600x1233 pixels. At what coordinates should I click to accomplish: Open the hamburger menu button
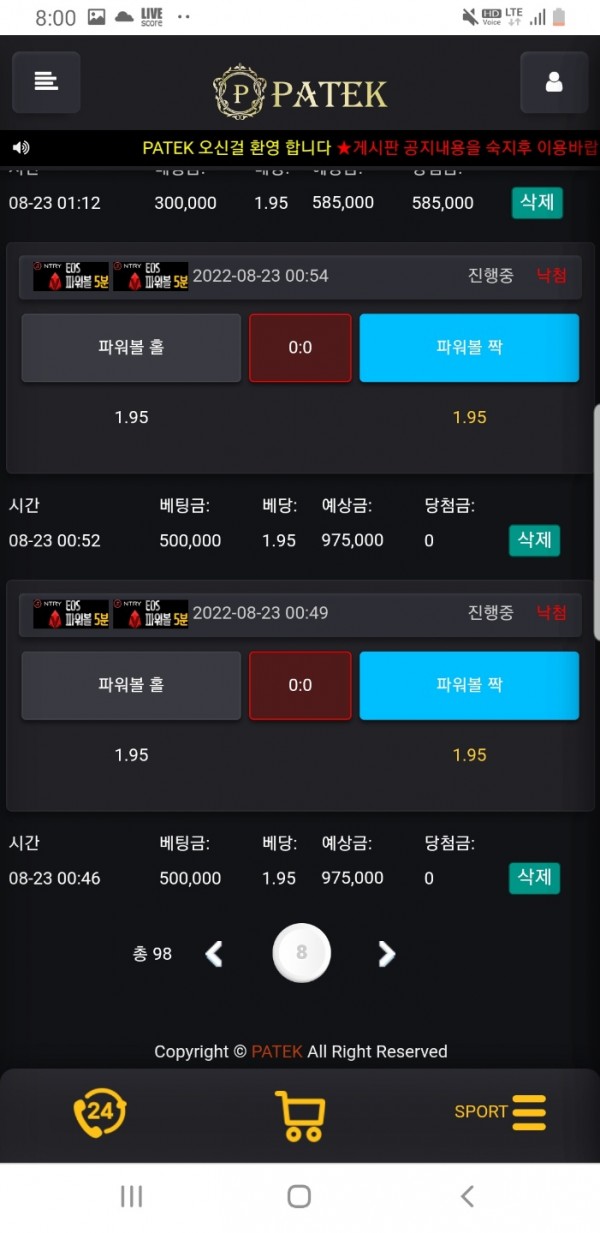[x=46, y=82]
